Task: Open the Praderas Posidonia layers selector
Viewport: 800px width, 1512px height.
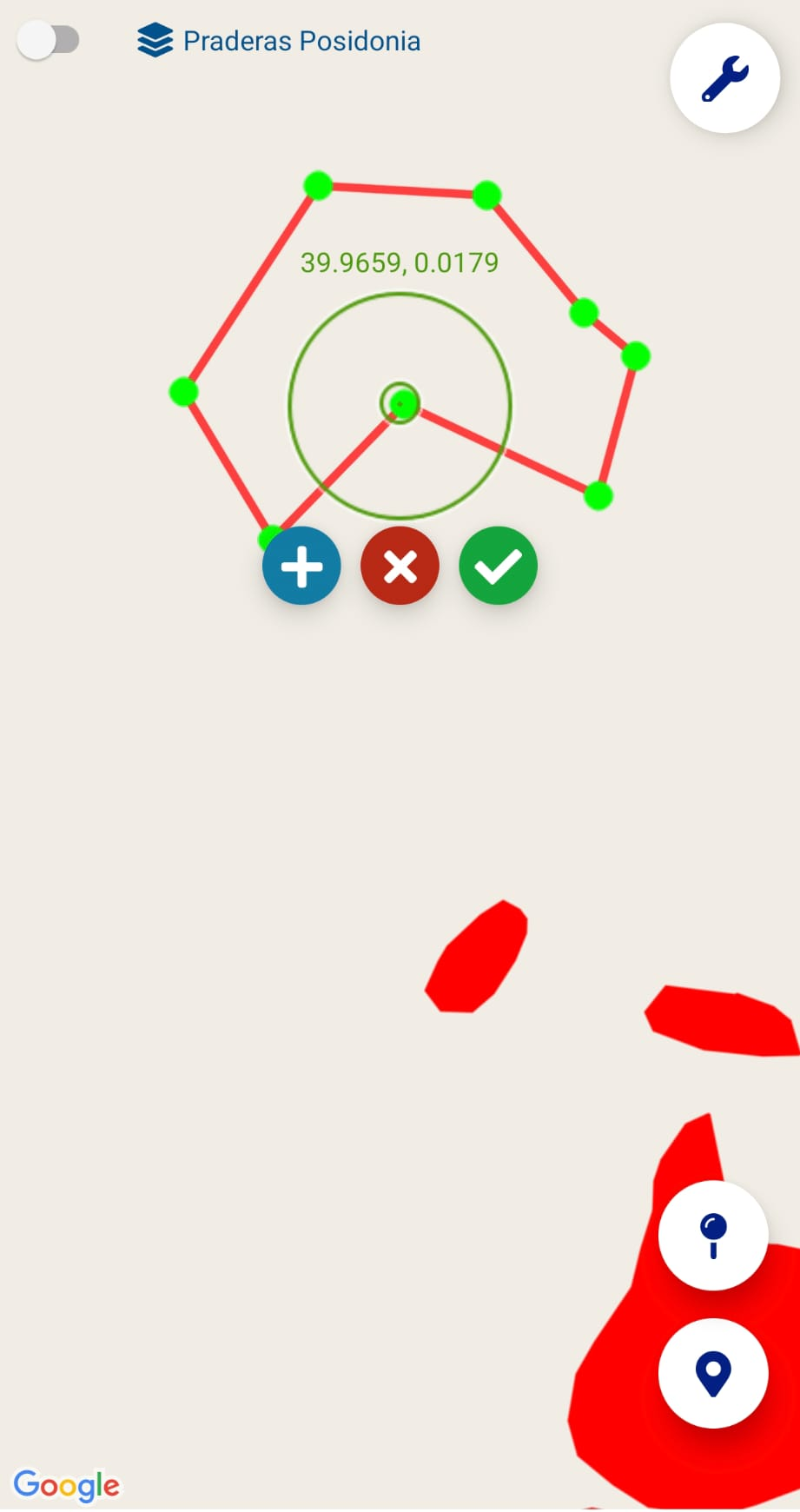Action: [279, 41]
